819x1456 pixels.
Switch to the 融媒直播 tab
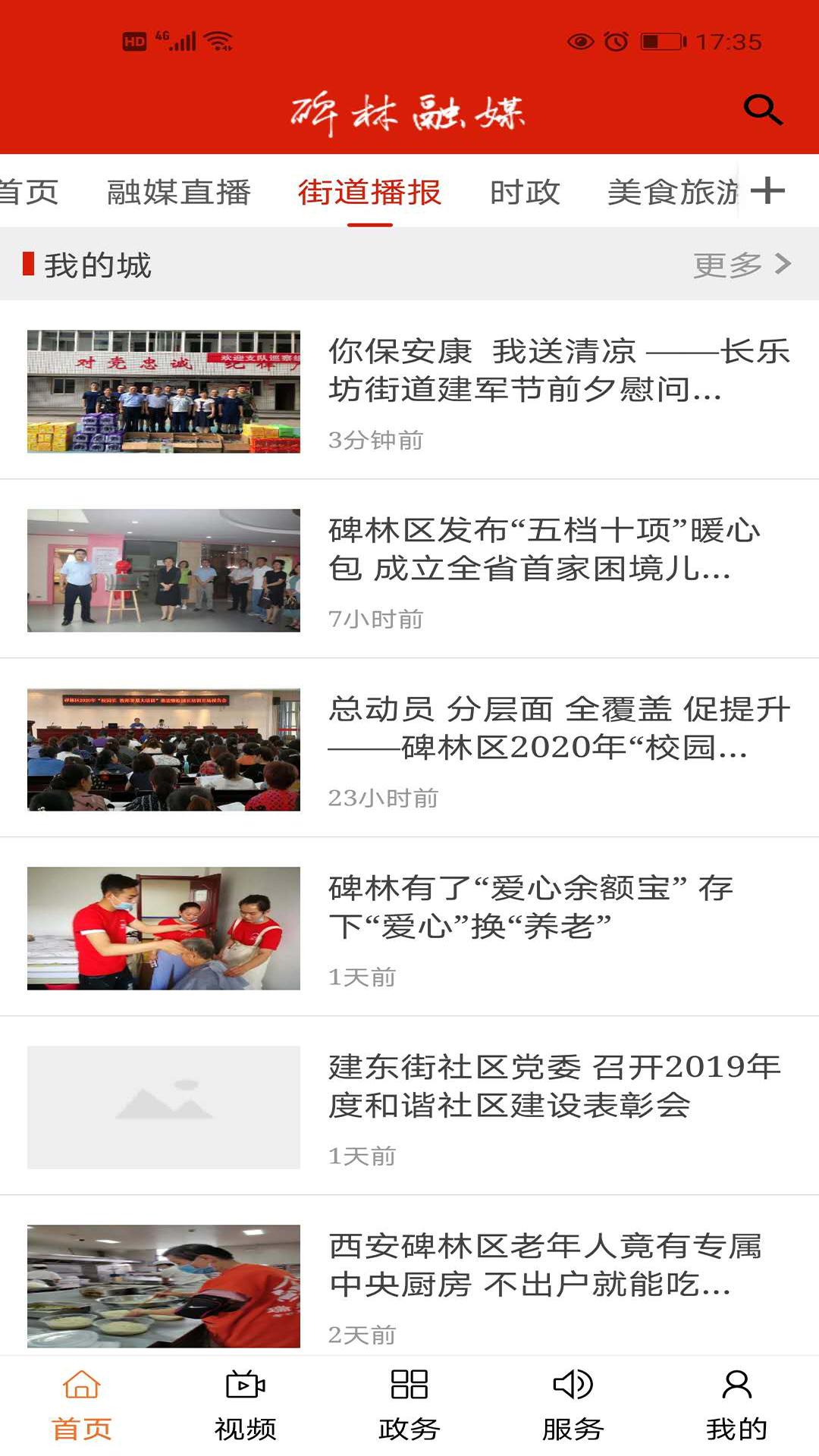(x=180, y=192)
